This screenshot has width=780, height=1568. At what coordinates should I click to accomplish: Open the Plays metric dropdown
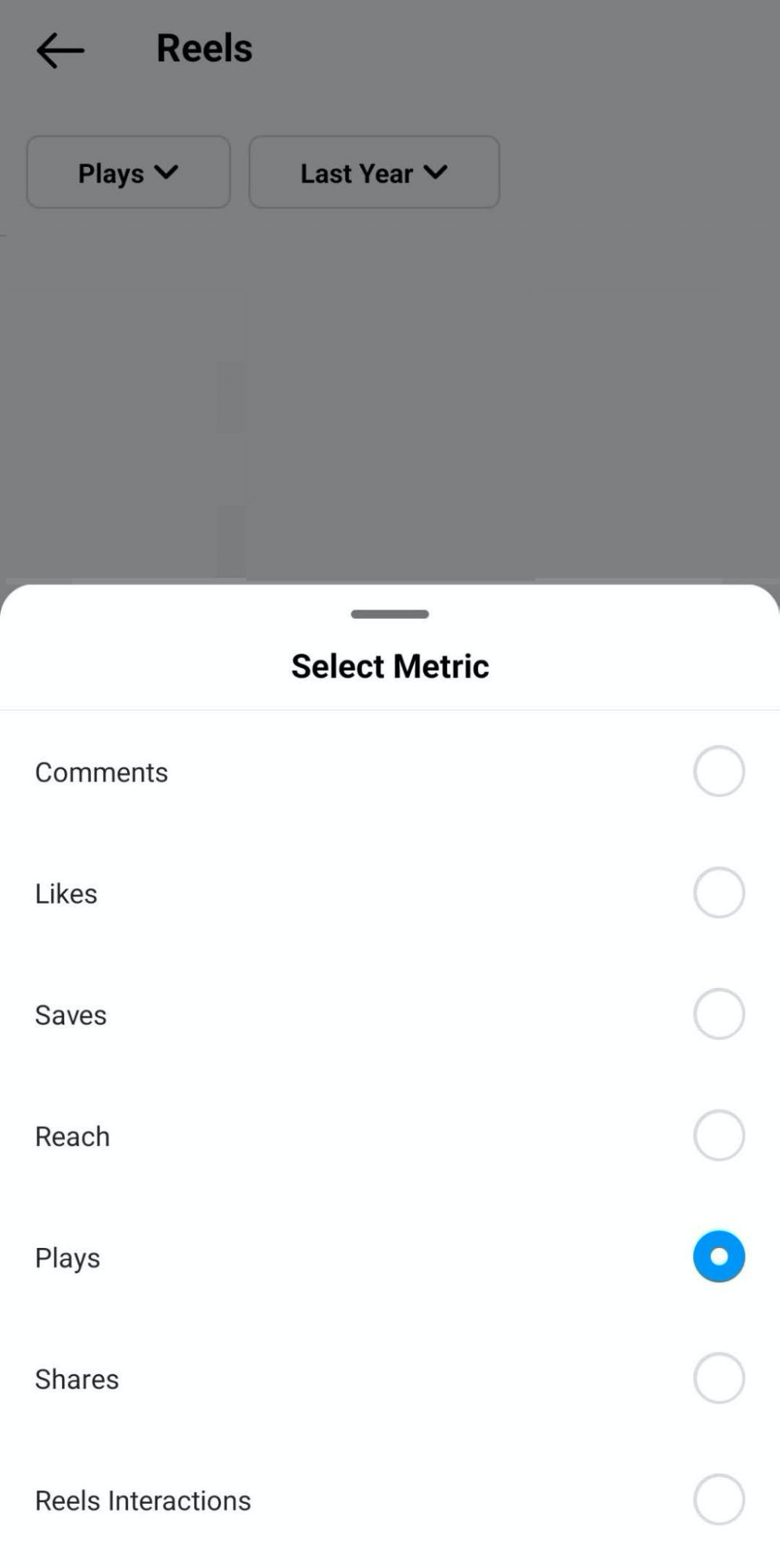[129, 173]
